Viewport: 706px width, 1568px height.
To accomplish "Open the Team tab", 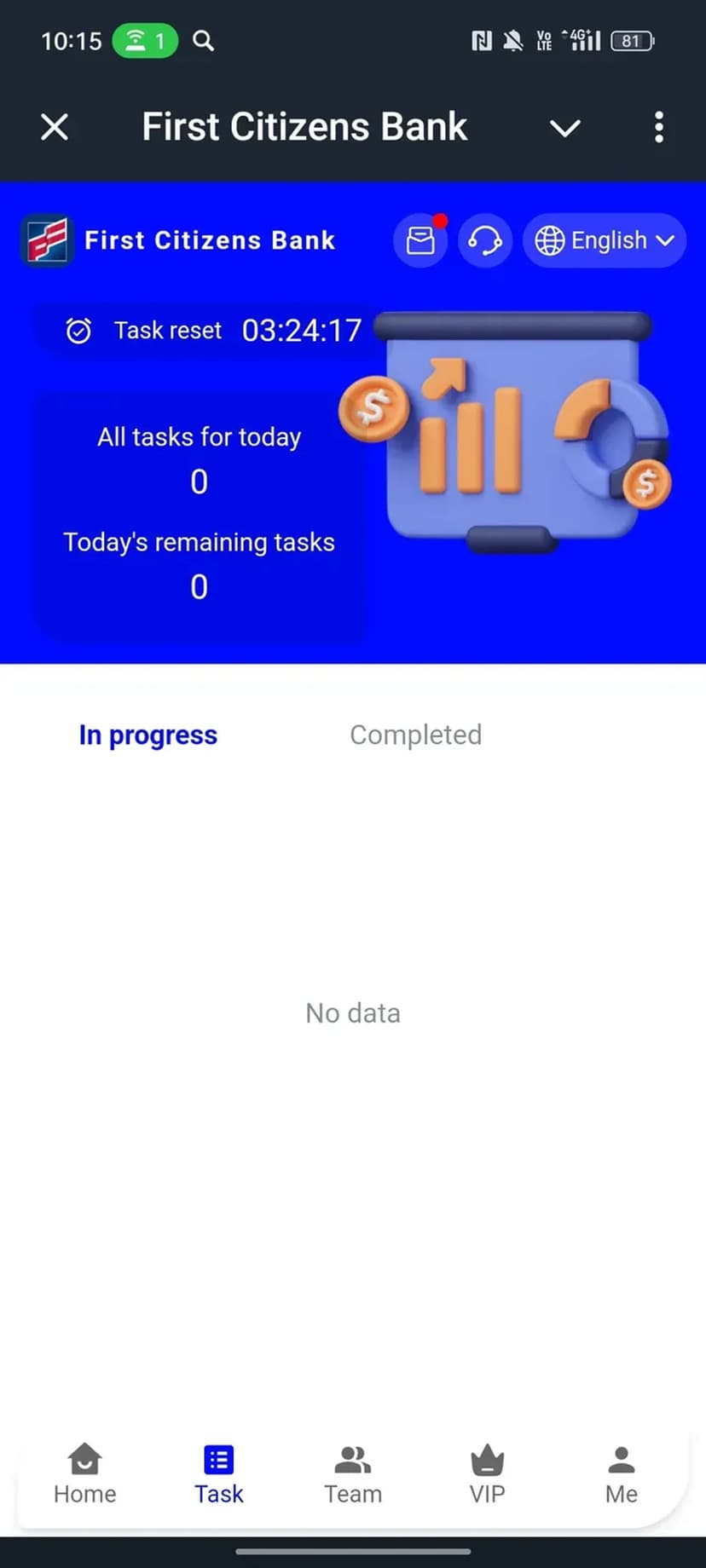I will click(352, 1474).
